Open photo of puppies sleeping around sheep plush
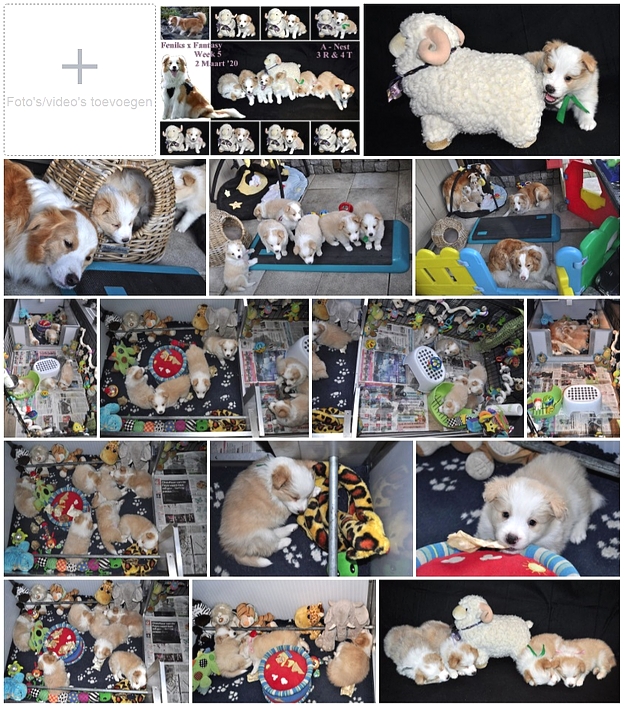The image size is (624, 706). click(x=499, y=641)
